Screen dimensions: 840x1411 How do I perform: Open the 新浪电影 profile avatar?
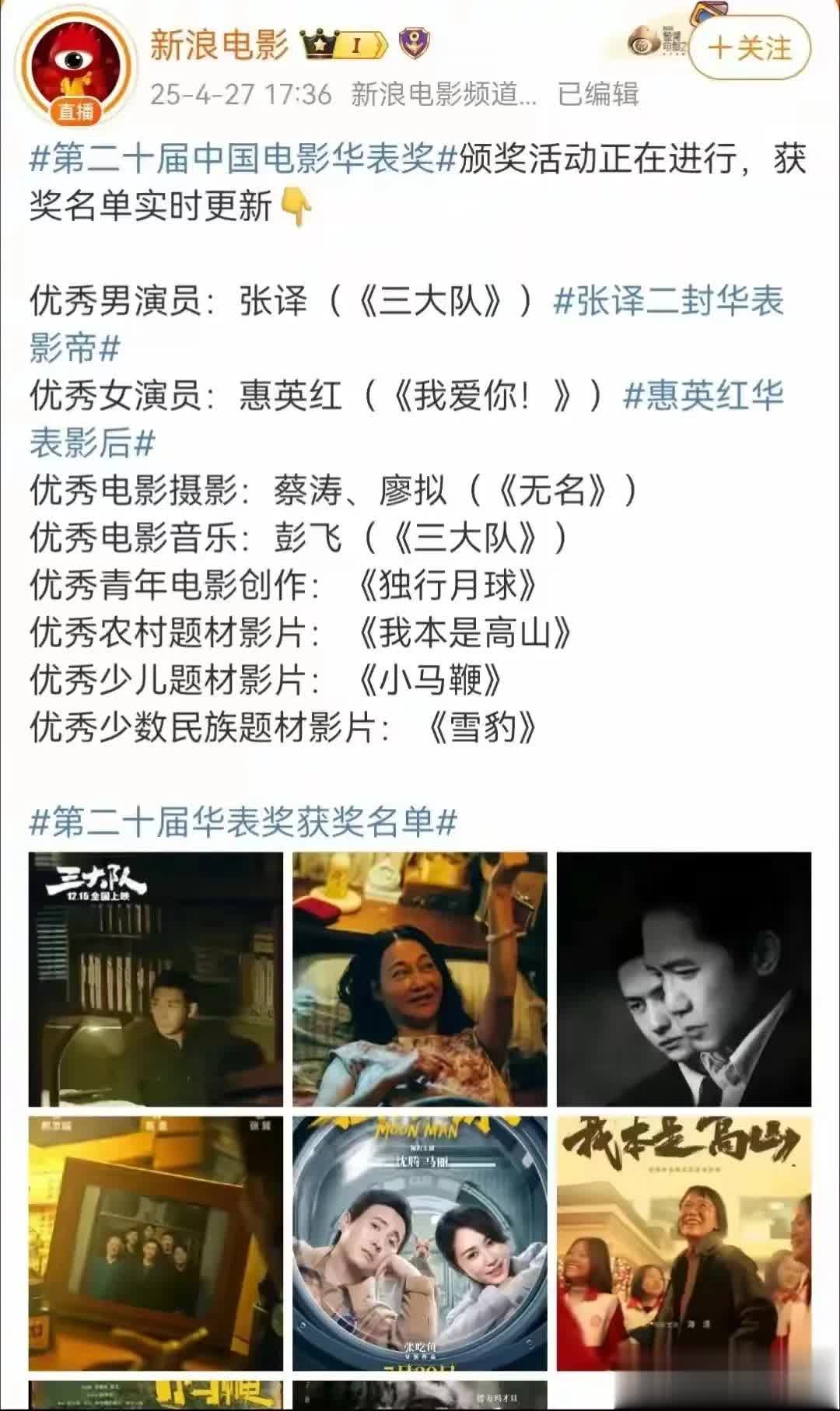click(75, 67)
